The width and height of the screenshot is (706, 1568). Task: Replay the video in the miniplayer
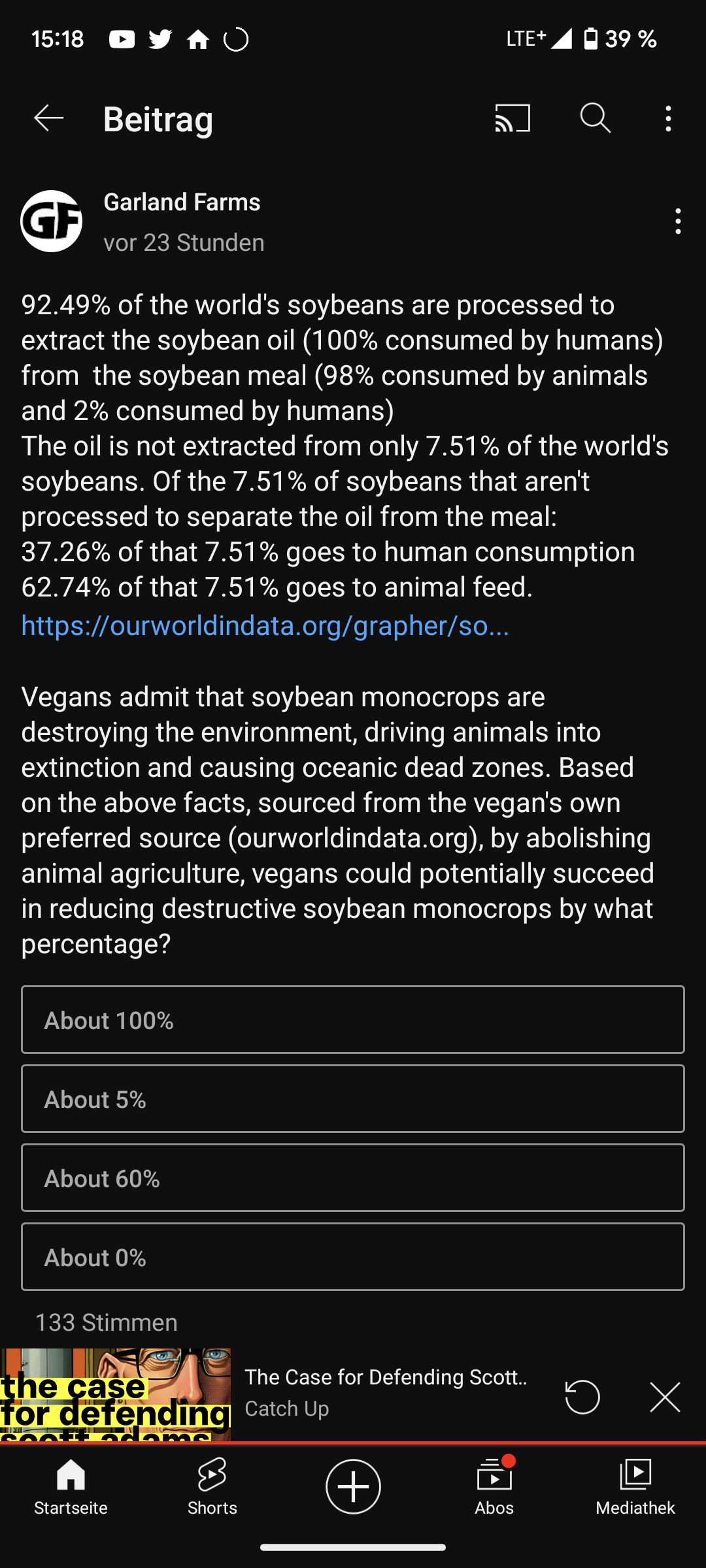(582, 1397)
